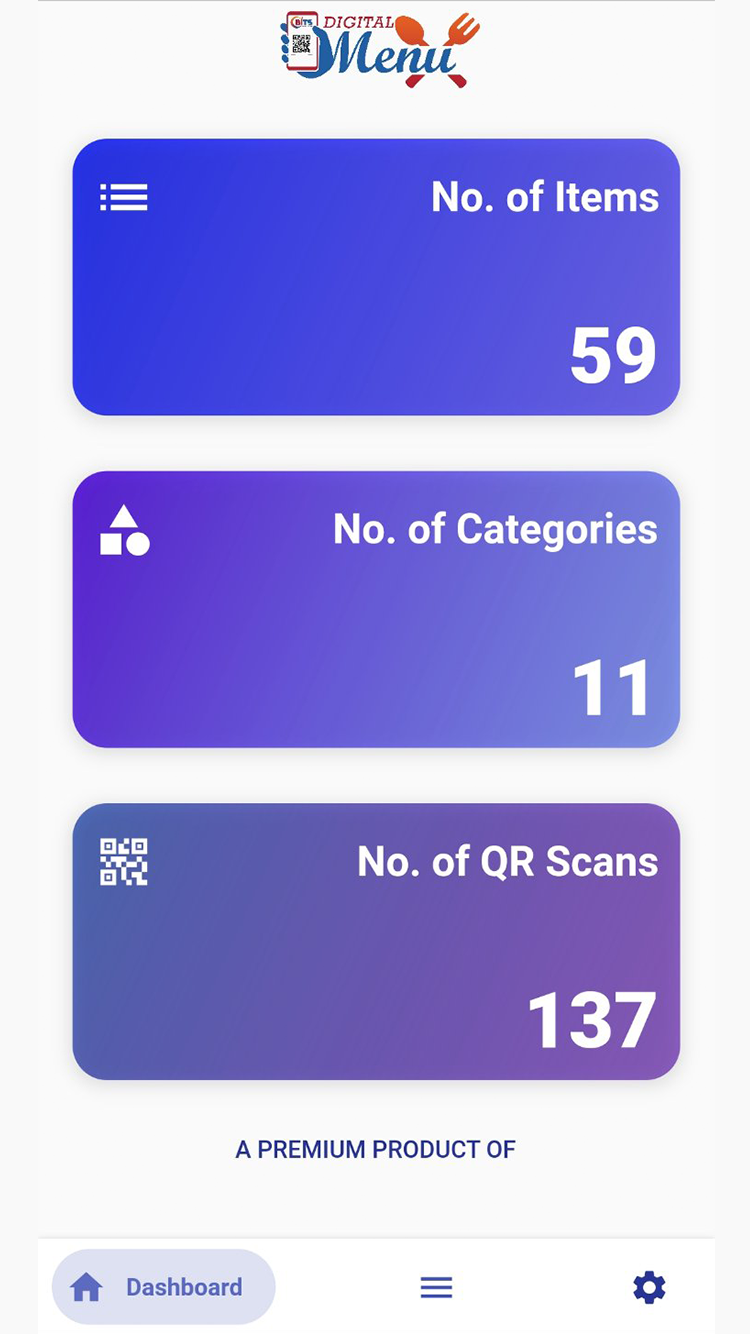750x1334 pixels.
Task: Open the menu list tab
Action: point(436,1287)
